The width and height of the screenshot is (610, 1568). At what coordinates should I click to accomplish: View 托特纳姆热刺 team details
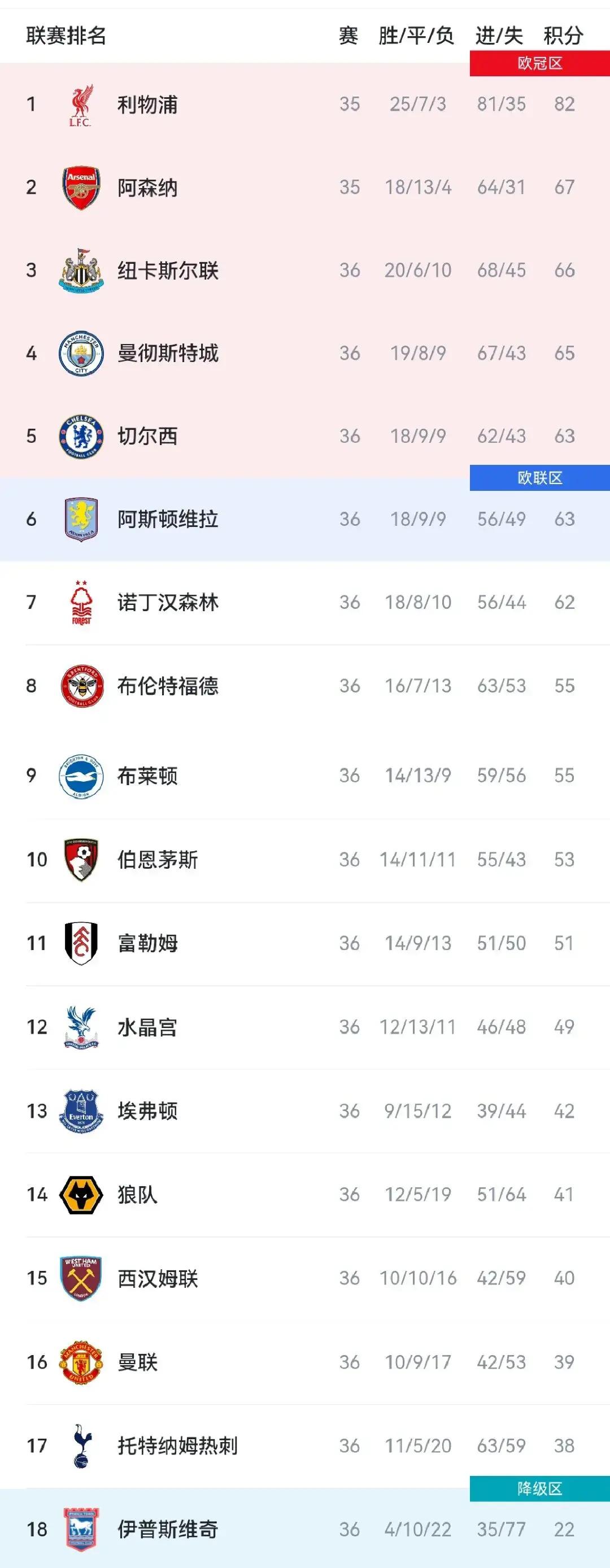click(x=177, y=1445)
